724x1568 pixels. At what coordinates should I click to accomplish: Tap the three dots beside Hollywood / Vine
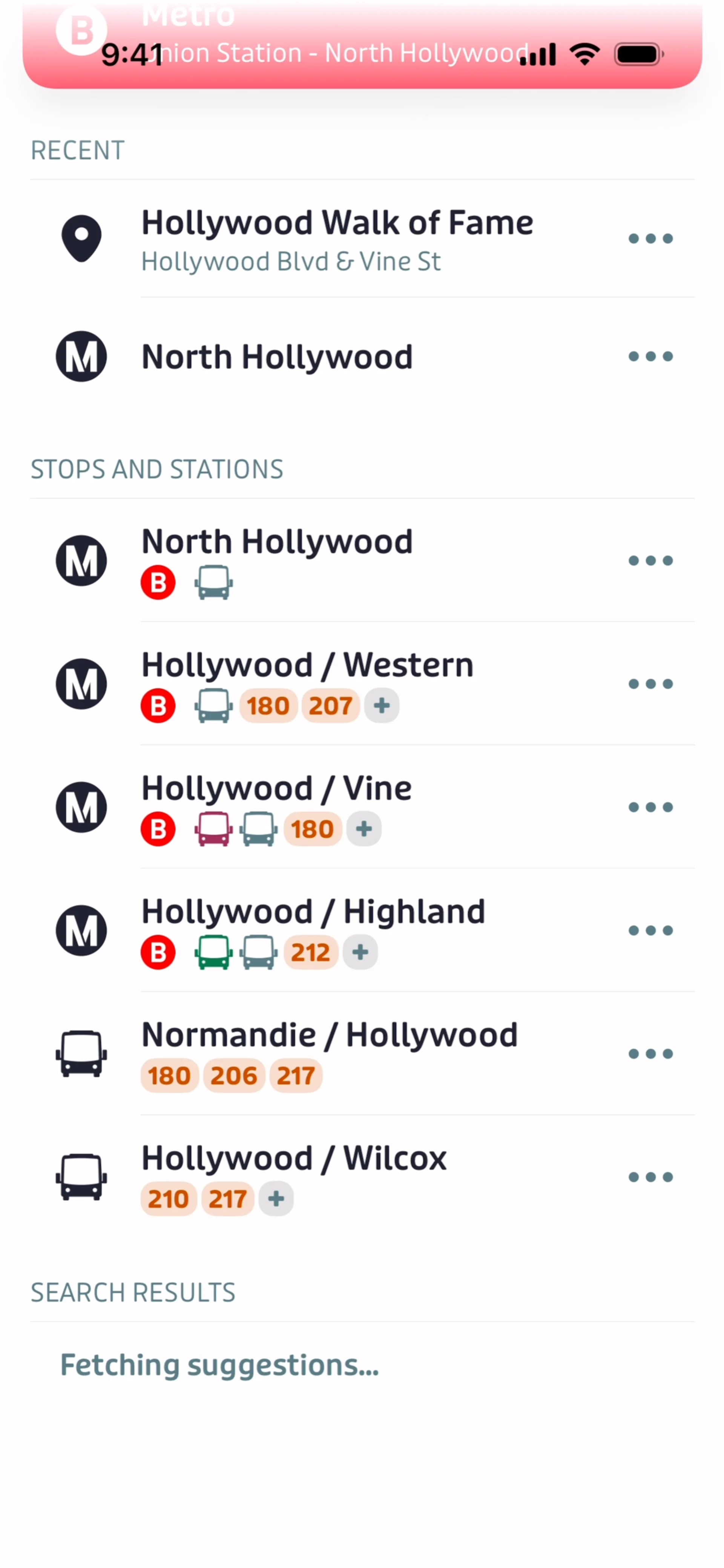click(650, 808)
